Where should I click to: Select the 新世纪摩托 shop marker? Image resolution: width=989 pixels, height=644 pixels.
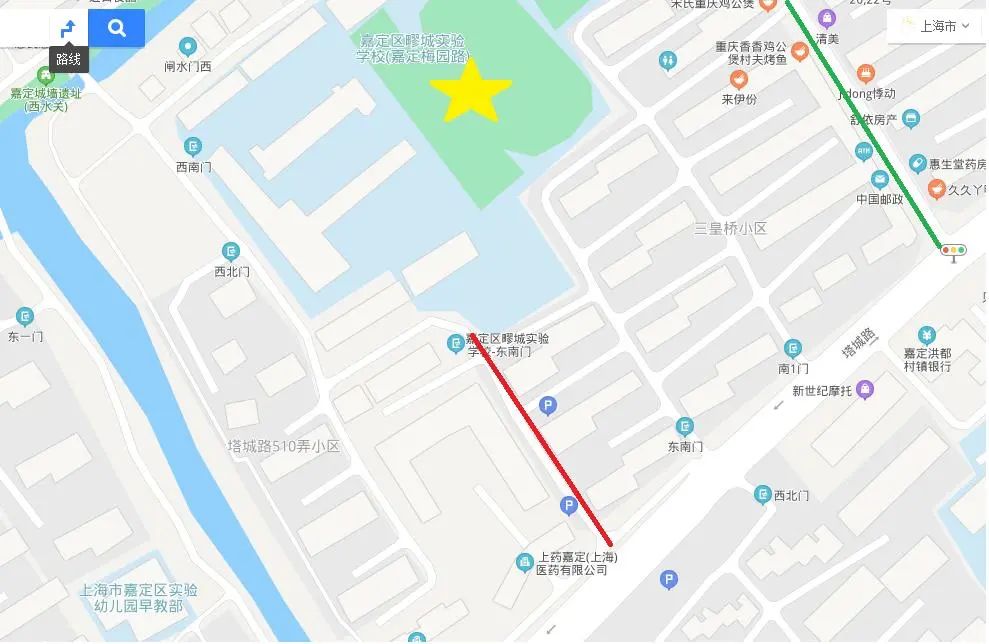click(x=865, y=390)
